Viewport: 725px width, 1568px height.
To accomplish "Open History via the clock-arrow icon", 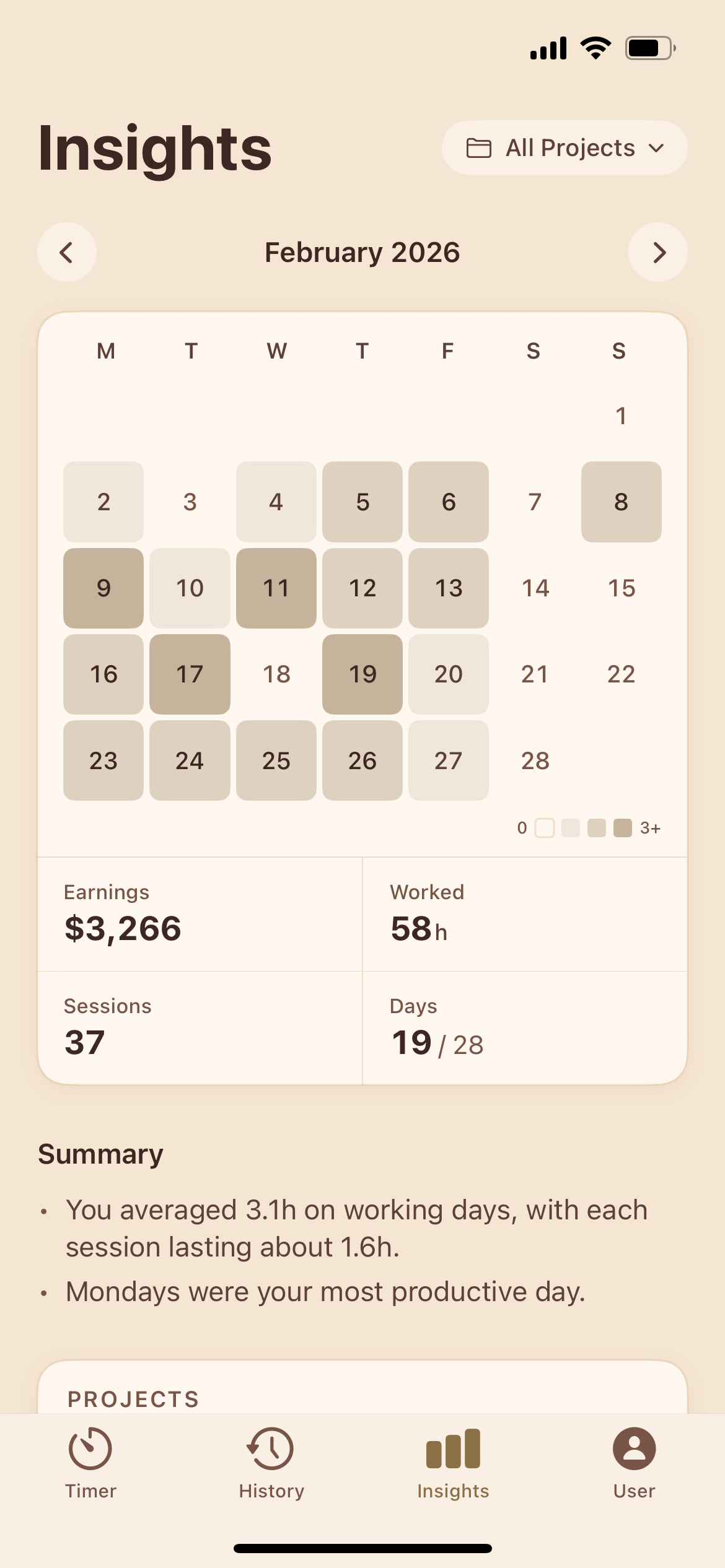I will tap(271, 1449).
